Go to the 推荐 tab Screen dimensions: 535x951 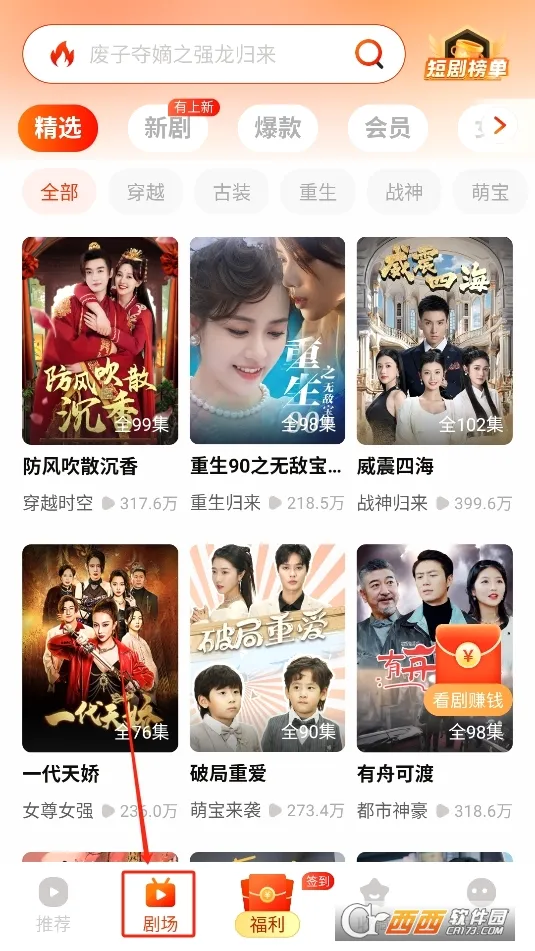(x=53, y=906)
